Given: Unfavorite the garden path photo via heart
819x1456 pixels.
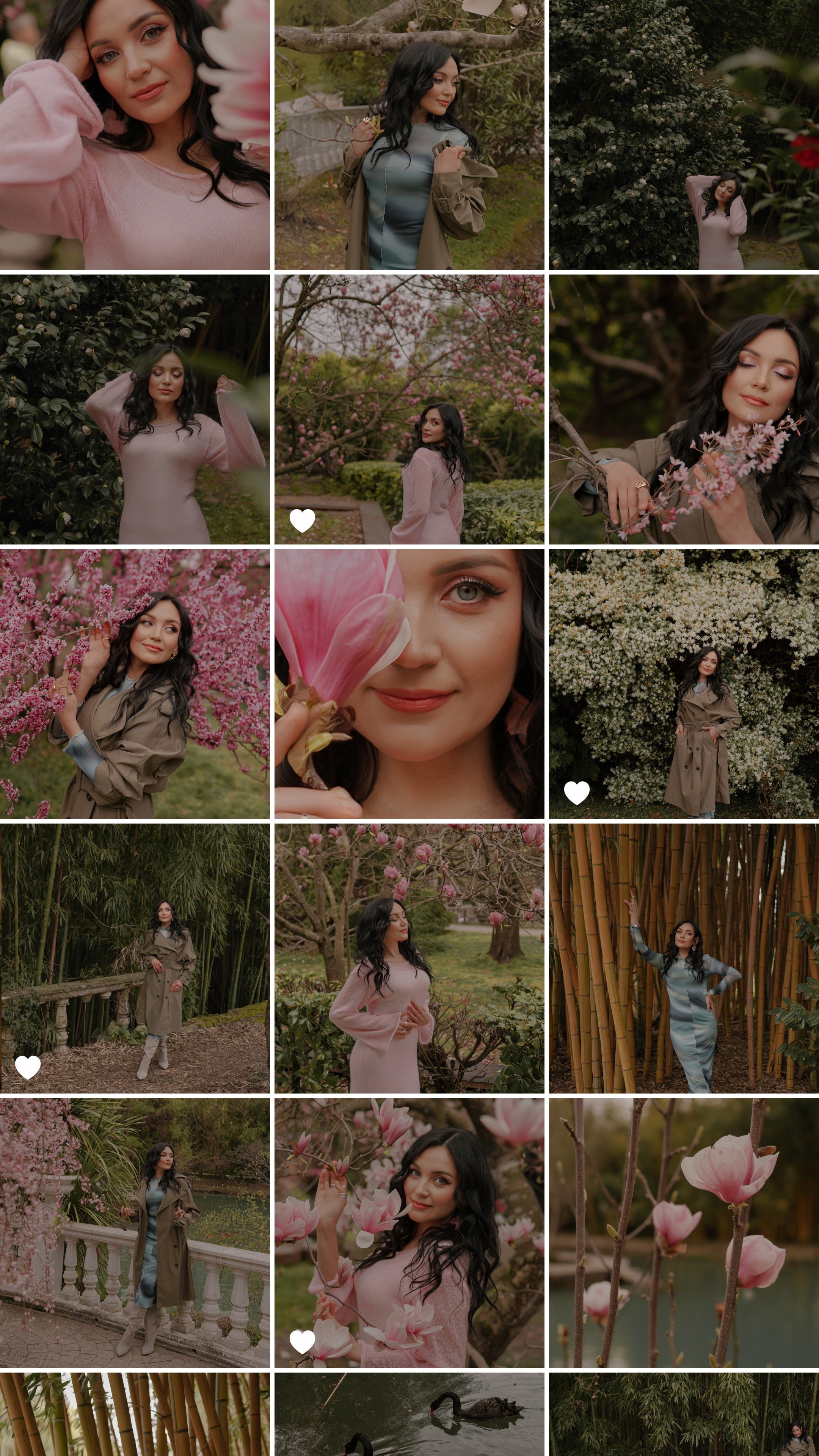Looking at the screenshot, I should coord(303,520).
